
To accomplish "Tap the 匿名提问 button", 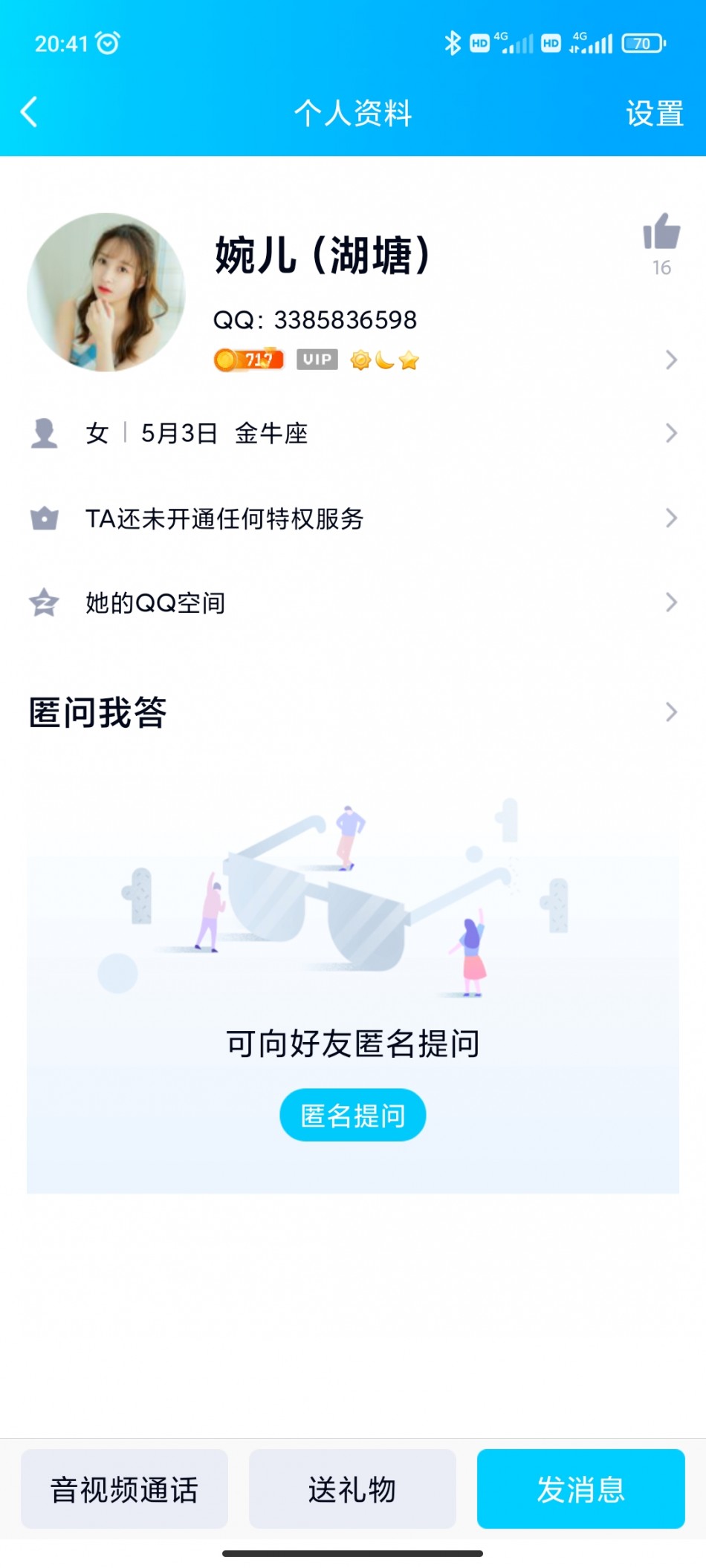I will coord(352,1115).
